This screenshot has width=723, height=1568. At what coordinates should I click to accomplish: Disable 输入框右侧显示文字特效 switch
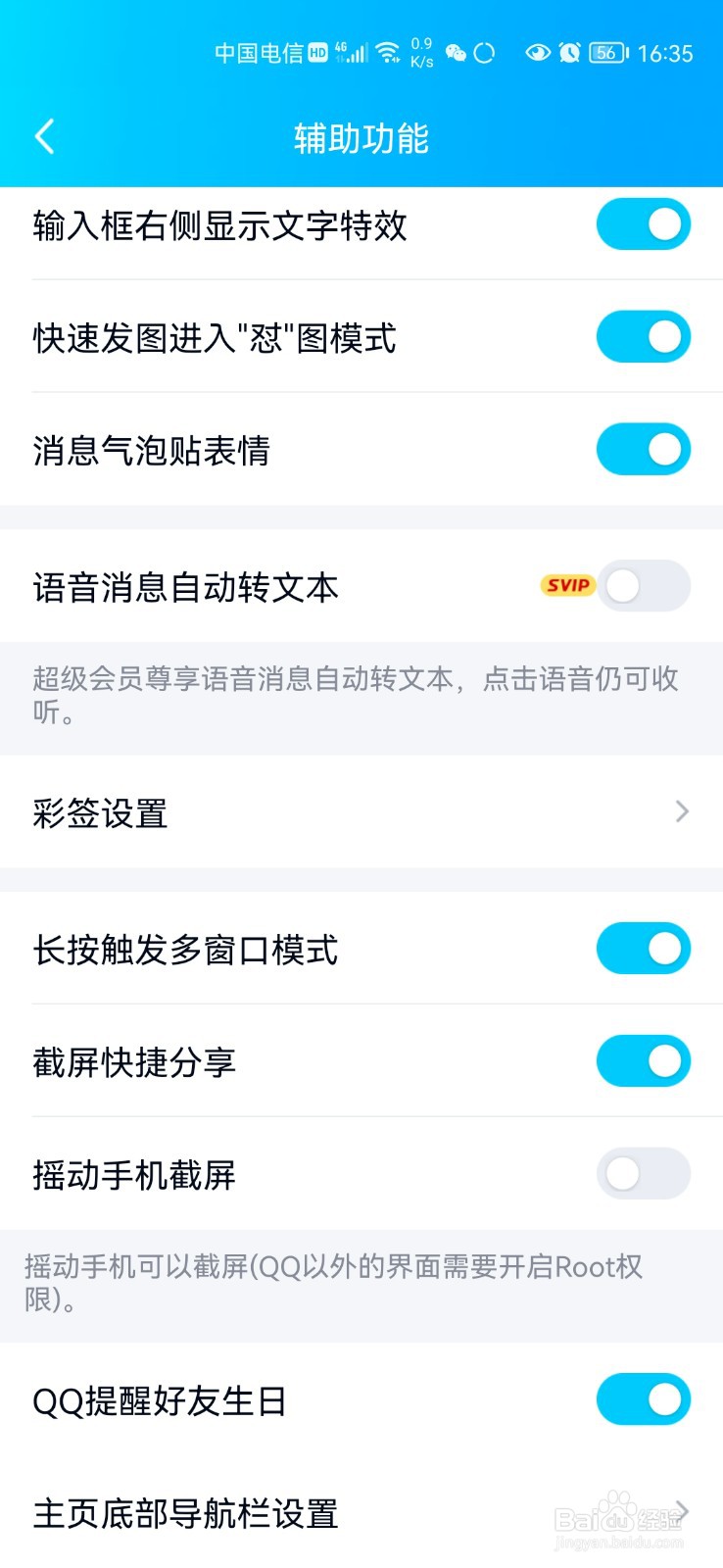pos(644,223)
